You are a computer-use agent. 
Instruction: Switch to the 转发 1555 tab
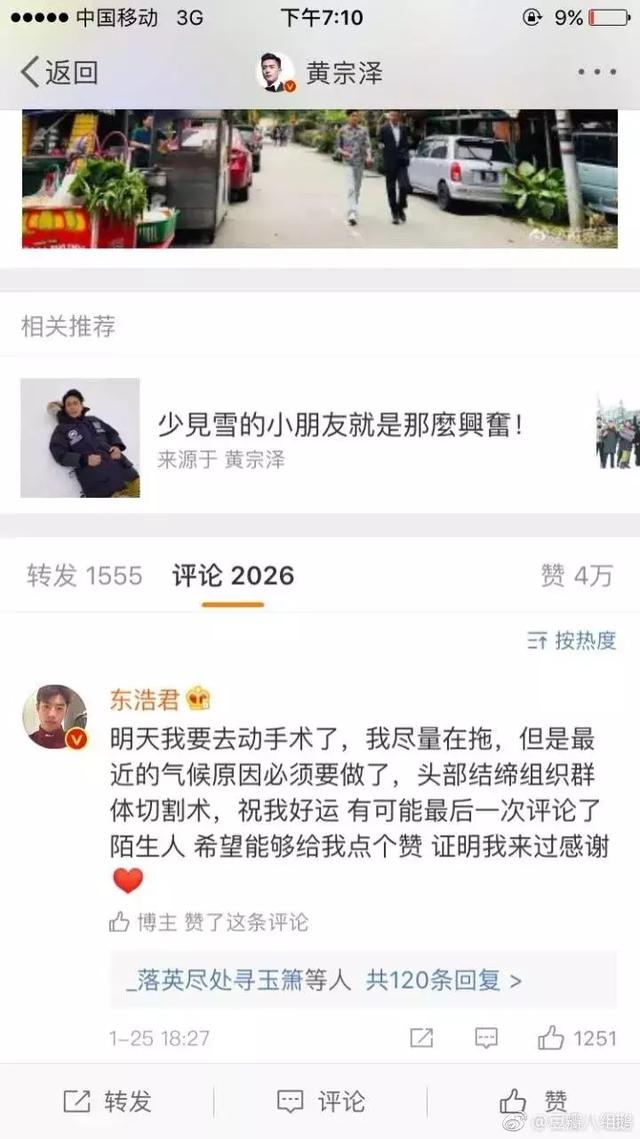84,575
